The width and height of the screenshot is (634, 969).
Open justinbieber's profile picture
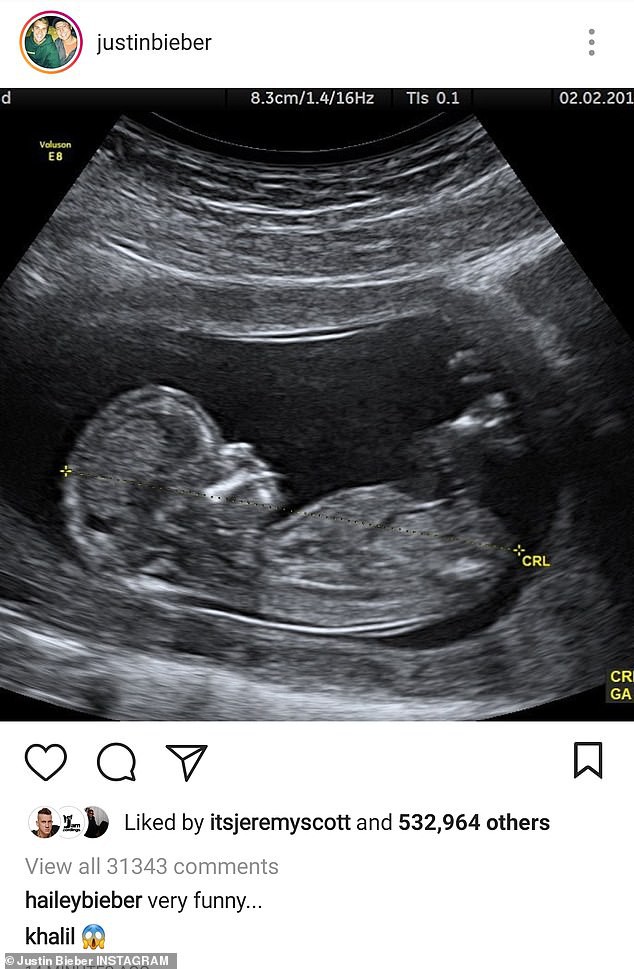pos(51,42)
